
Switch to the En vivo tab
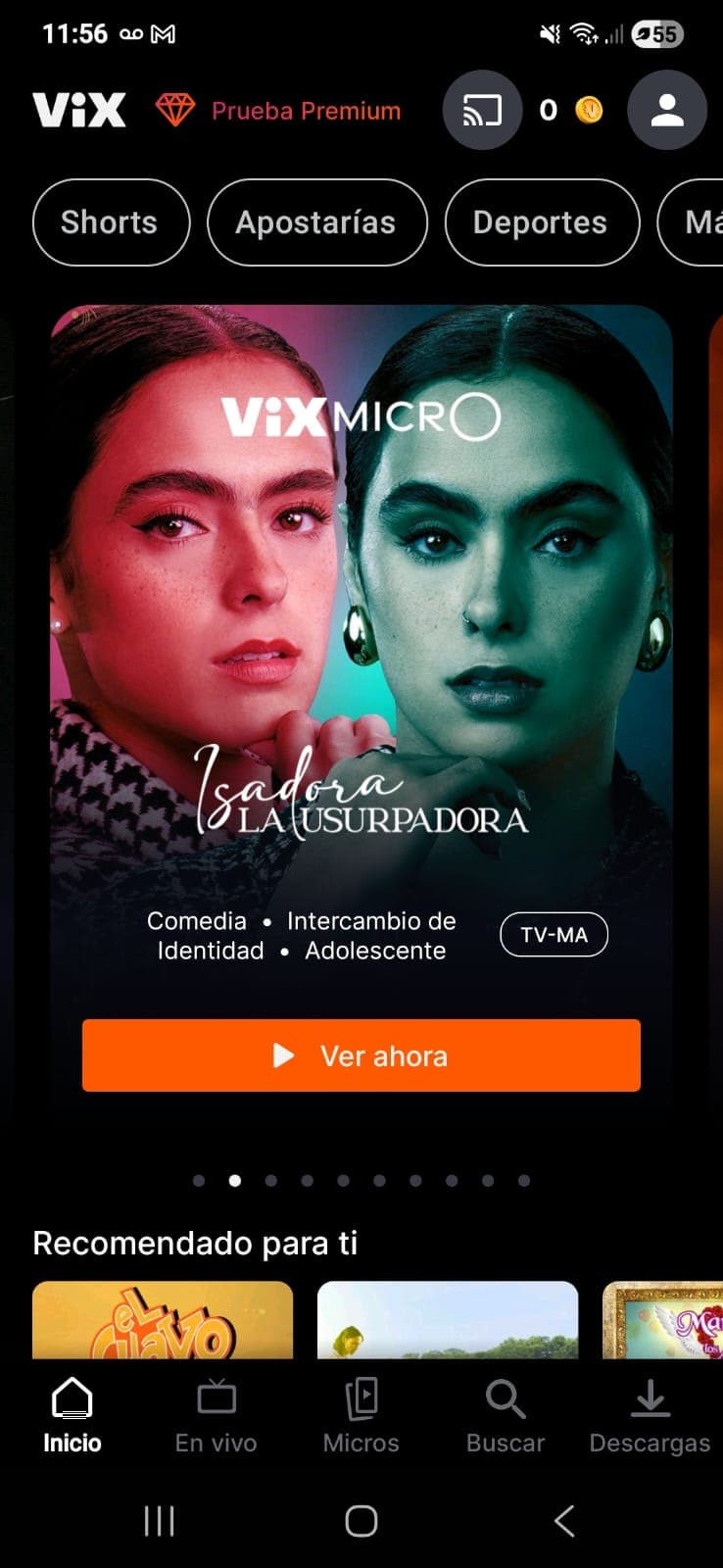coord(217,1415)
